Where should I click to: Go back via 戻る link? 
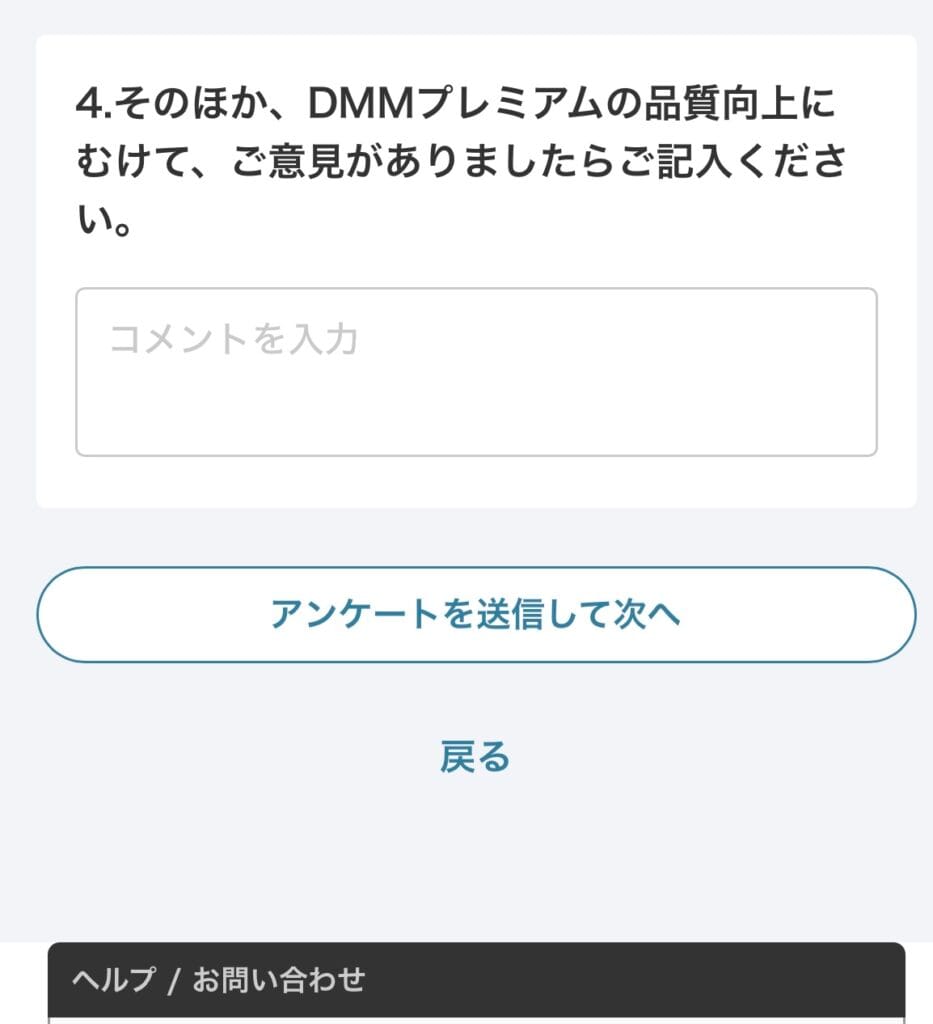(x=475, y=756)
